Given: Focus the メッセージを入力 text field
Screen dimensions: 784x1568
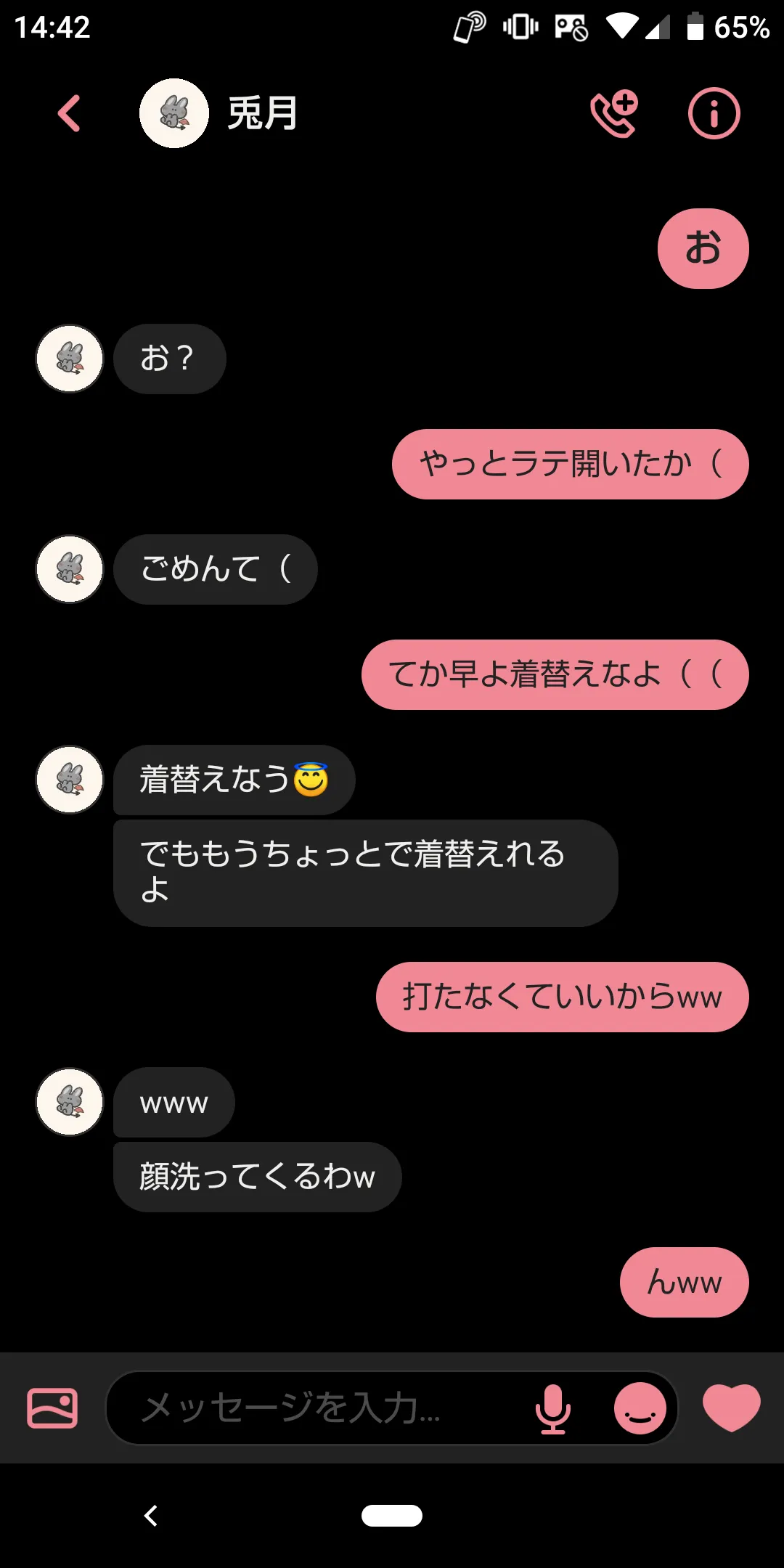Looking at the screenshot, I should coord(319,1408).
